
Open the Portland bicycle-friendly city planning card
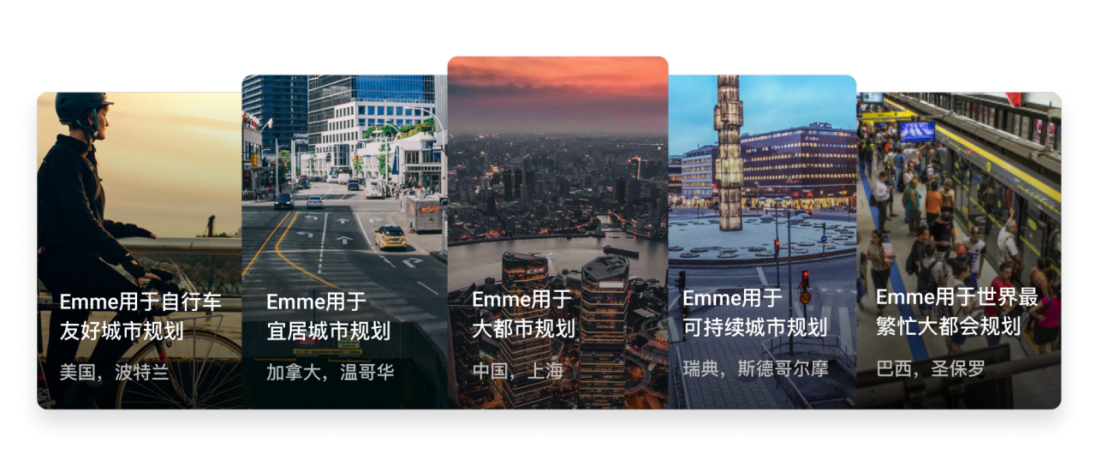pyautogui.click(x=140, y=250)
